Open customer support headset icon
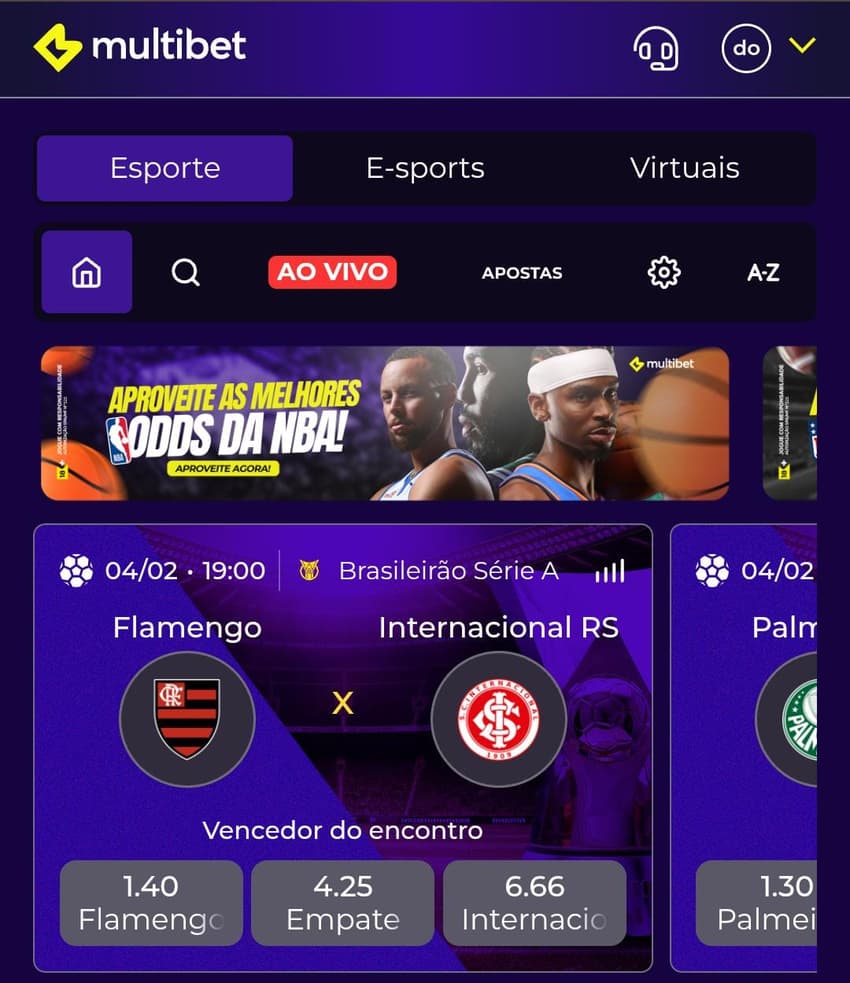The image size is (850, 983). pos(655,48)
